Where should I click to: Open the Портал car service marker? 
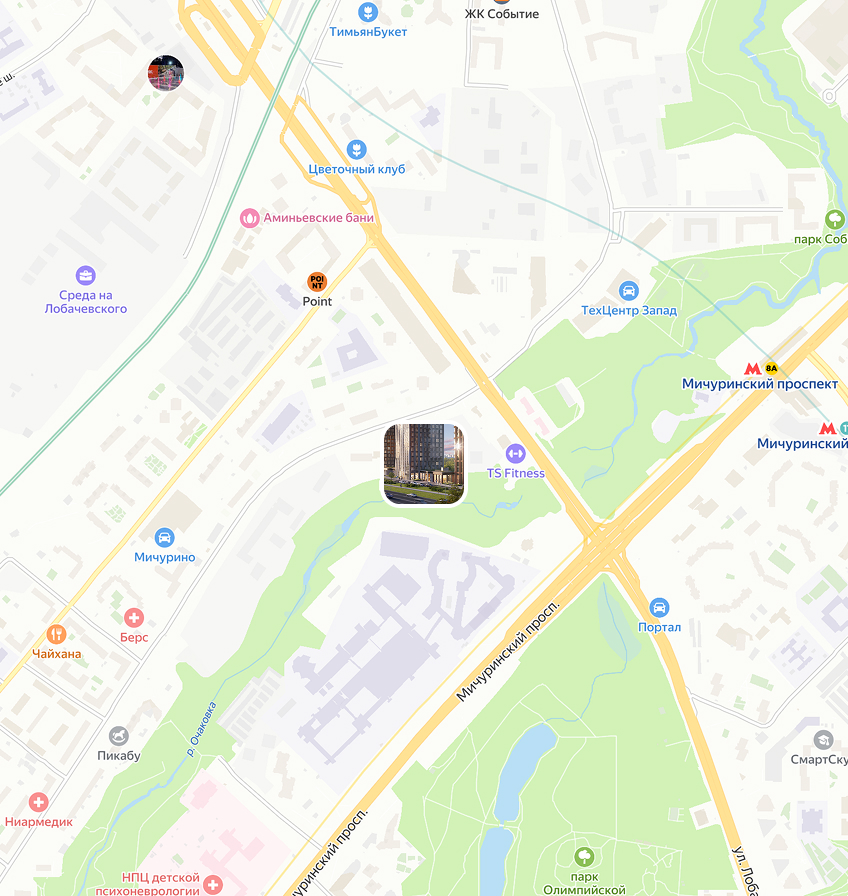pyautogui.click(x=659, y=608)
